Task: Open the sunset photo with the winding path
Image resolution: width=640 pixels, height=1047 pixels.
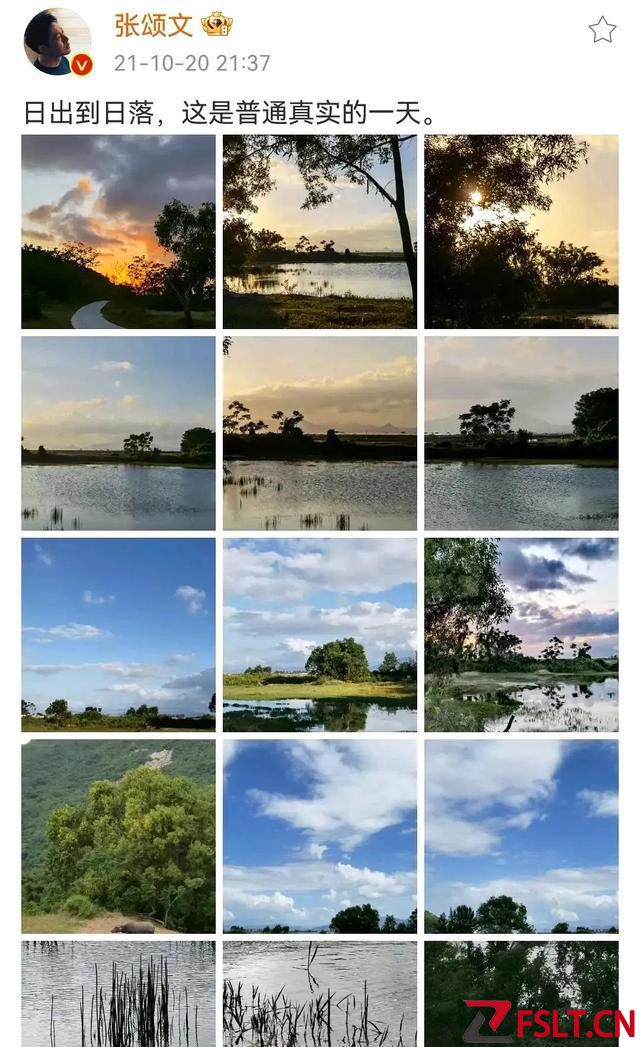Action: [118, 232]
